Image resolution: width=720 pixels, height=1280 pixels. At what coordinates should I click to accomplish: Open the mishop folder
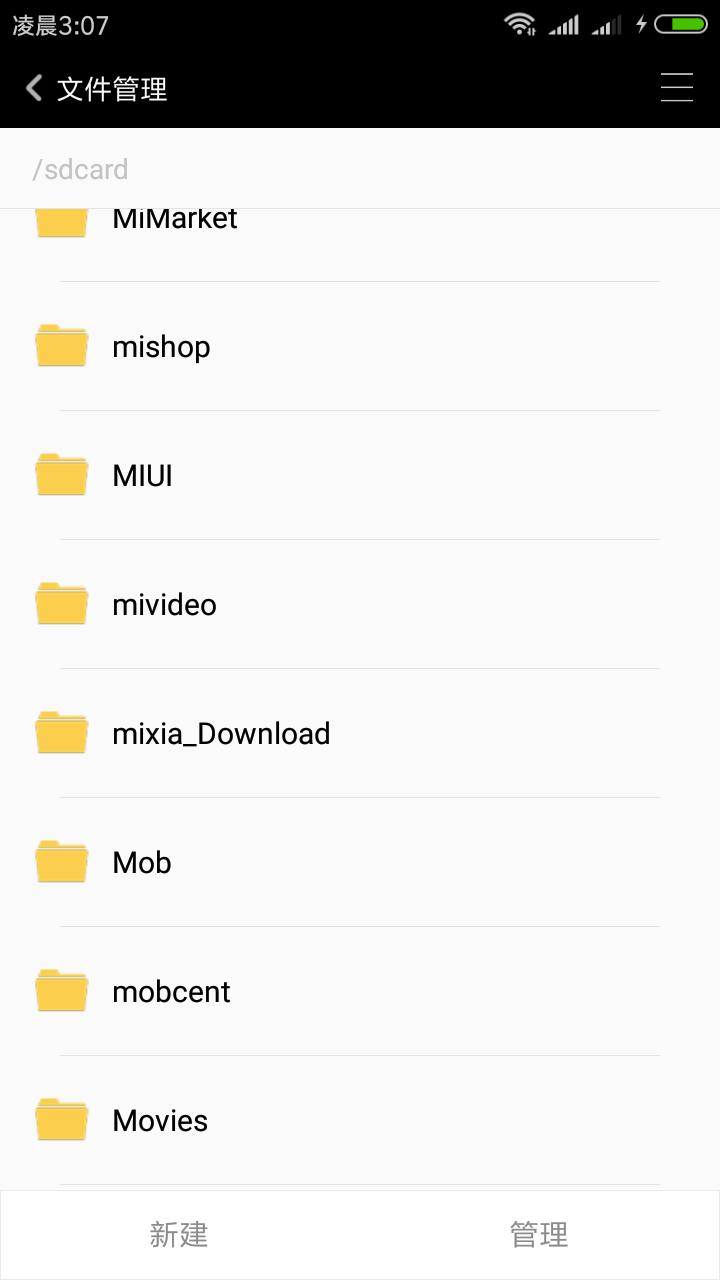pos(162,347)
